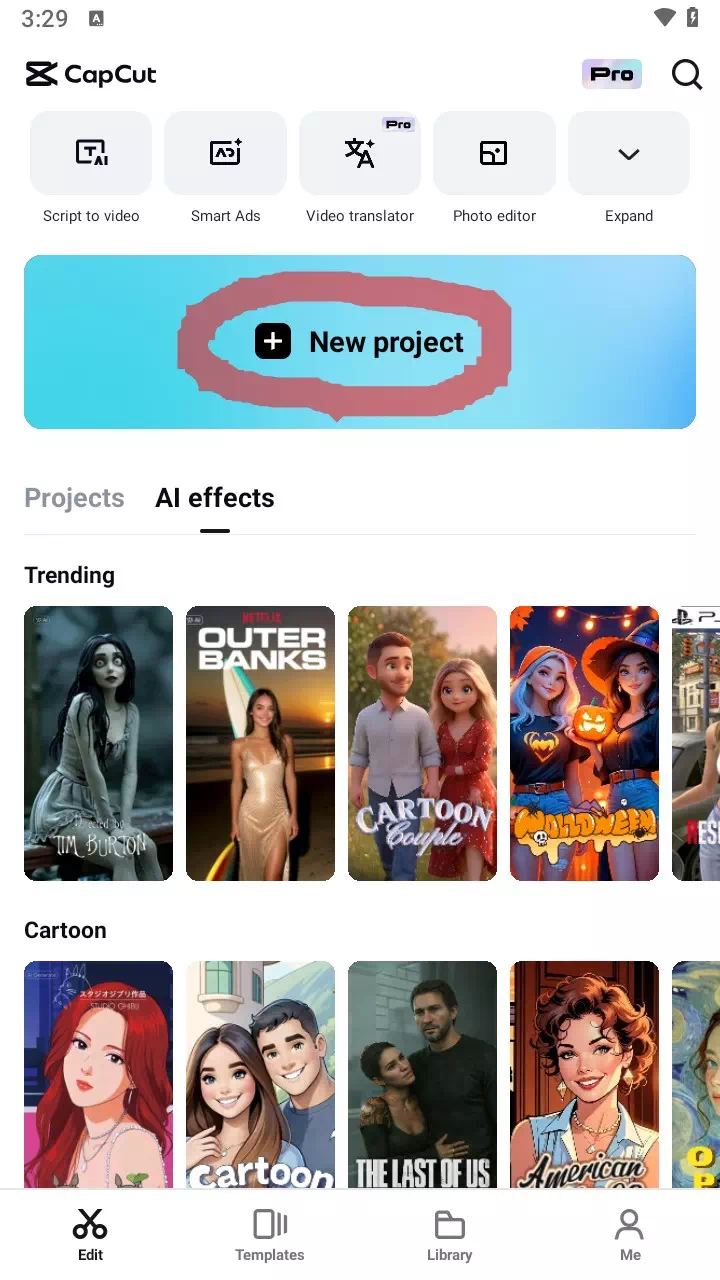Start a New project

point(360,342)
